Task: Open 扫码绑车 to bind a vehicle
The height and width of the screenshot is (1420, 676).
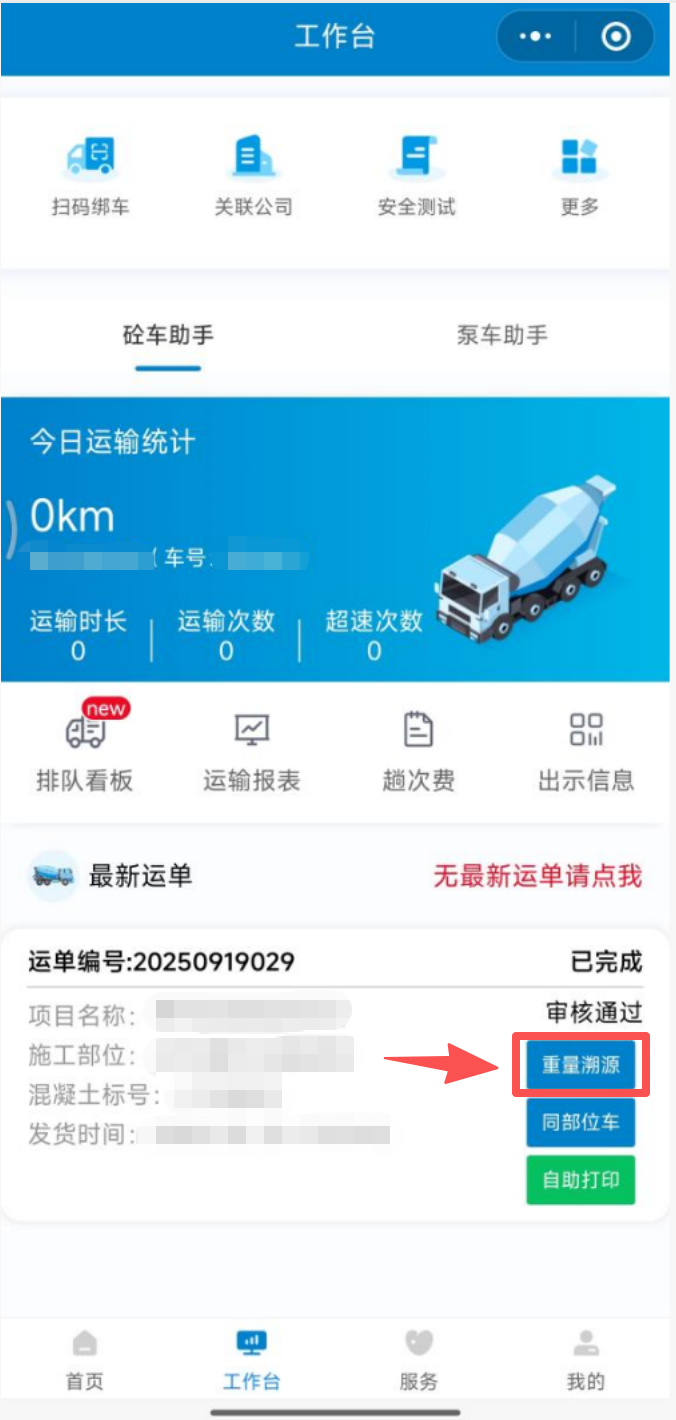Action: click(x=91, y=175)
